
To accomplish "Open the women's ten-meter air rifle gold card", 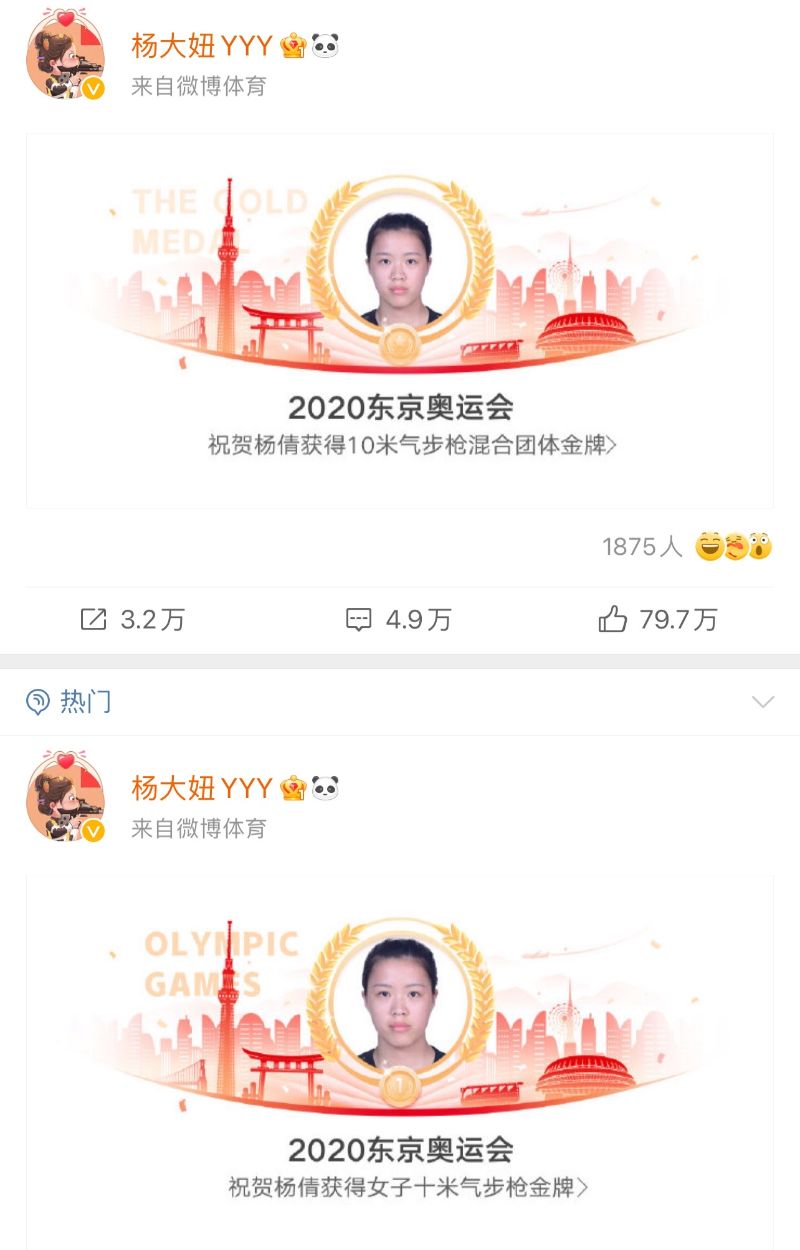I will point(400,1060).
